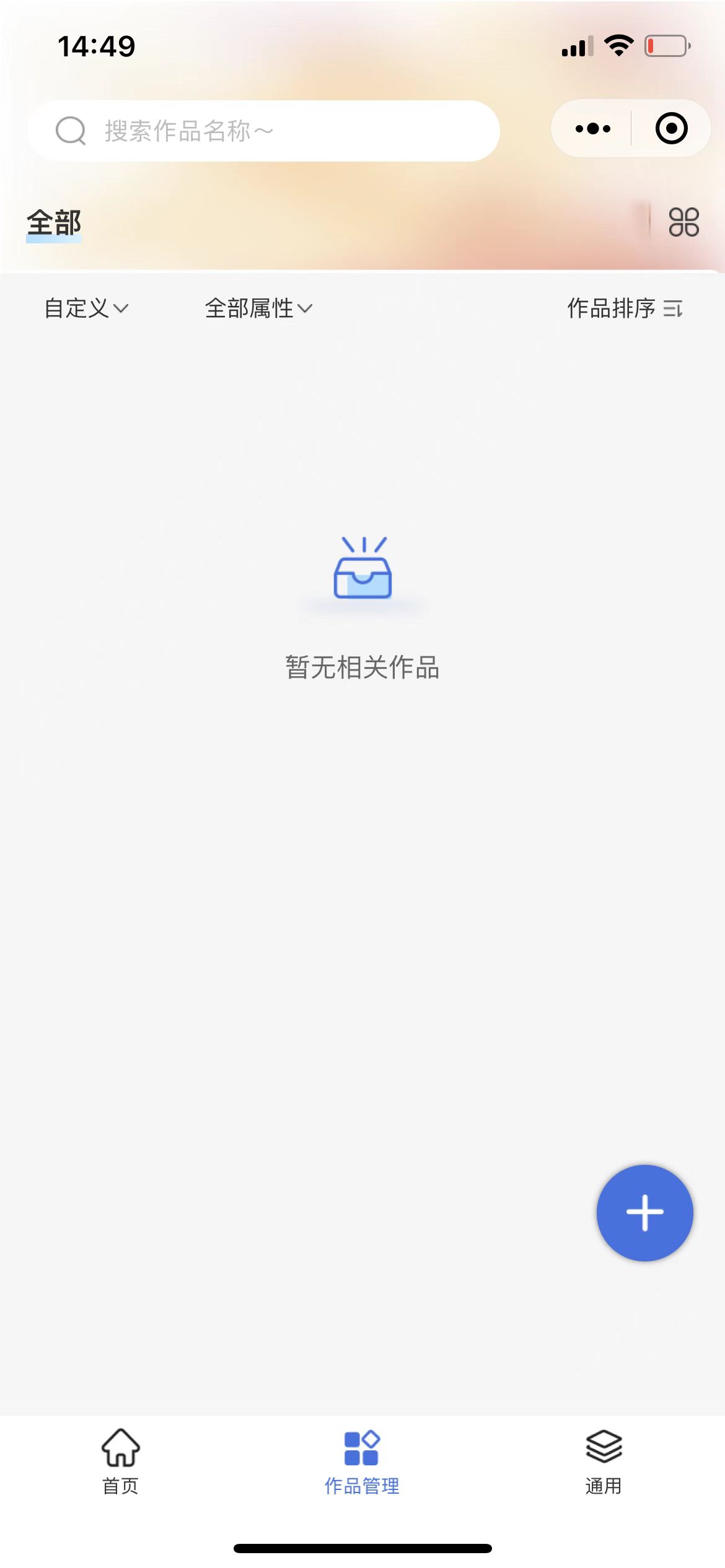Expand the 全部属性 filter dropdown
725x1568 pixels.
click(258, 308)
